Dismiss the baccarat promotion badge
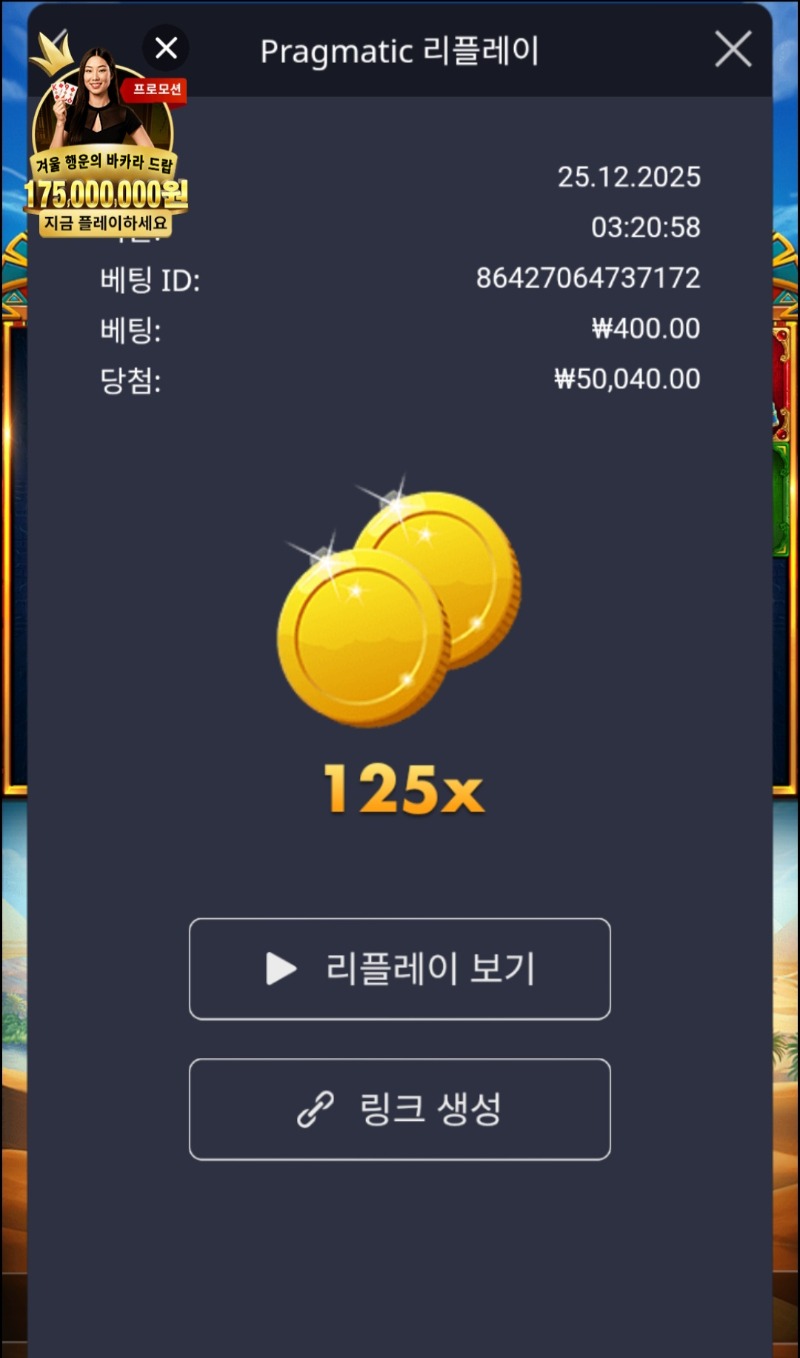 click(166, 48)
